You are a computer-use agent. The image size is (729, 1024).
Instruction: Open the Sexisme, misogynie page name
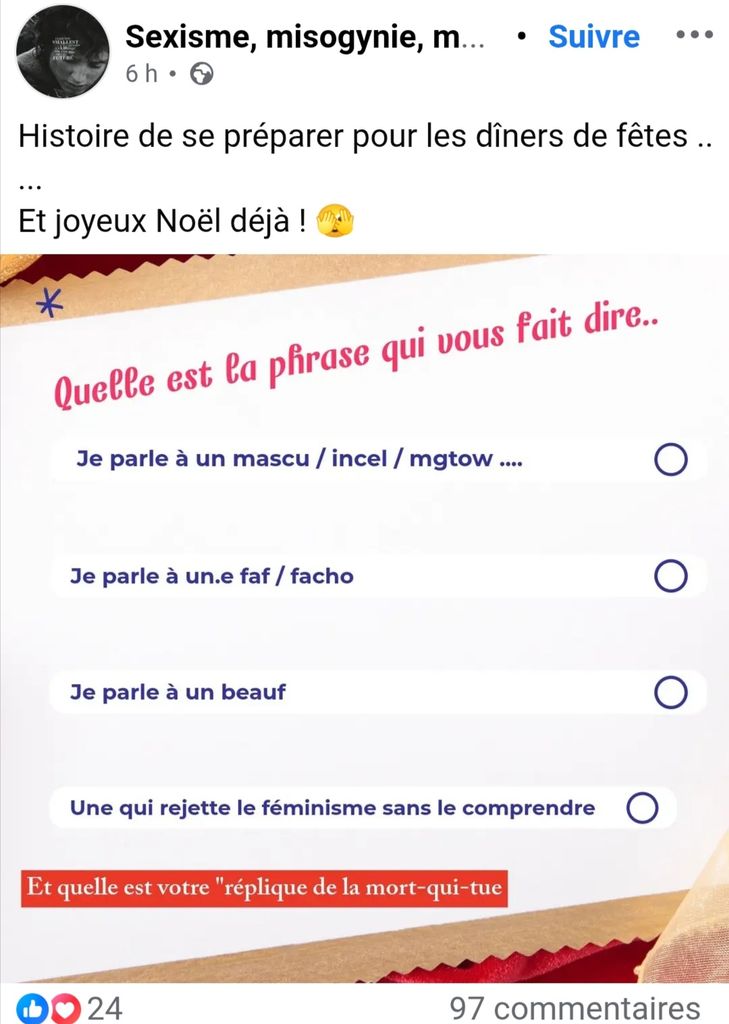click(x=304, y=37)
